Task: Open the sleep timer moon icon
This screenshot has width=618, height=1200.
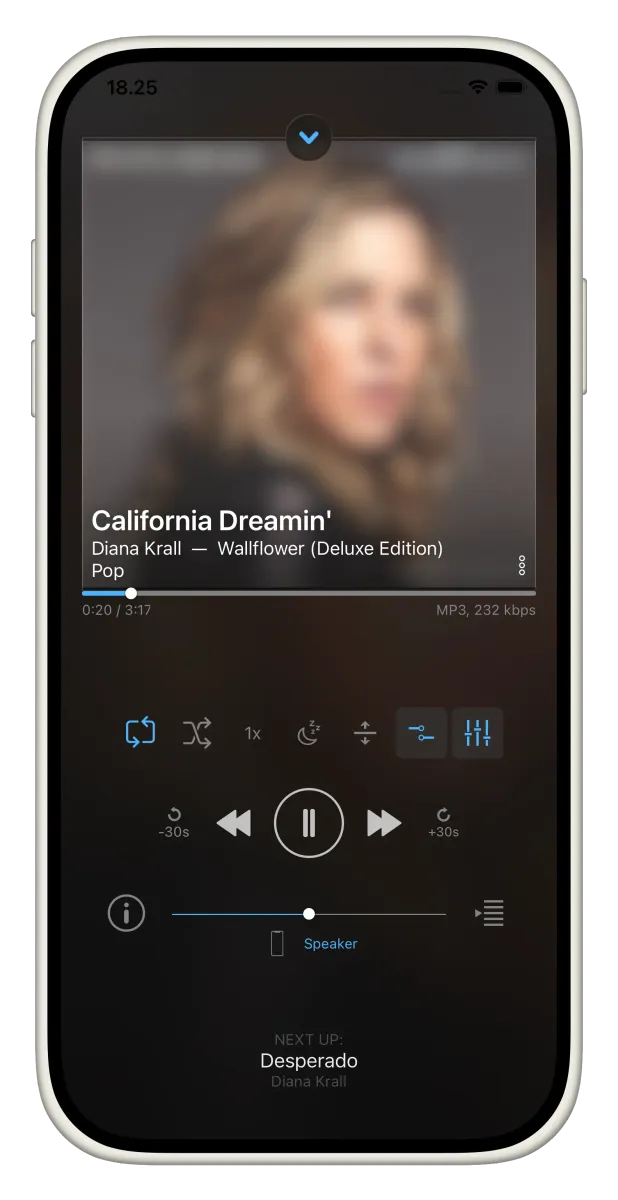Action: pyautogui.click(x=309, y=733)
